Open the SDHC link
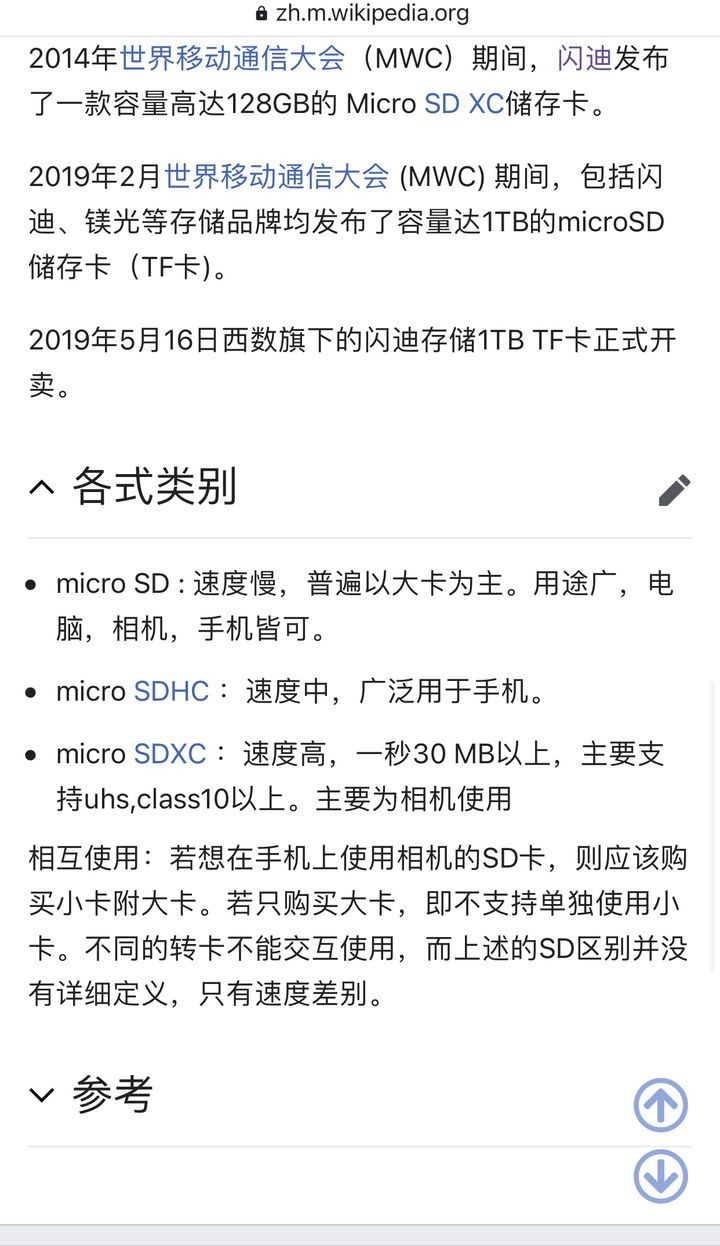This screenshot has width=720, height=1246. [172, 691]
